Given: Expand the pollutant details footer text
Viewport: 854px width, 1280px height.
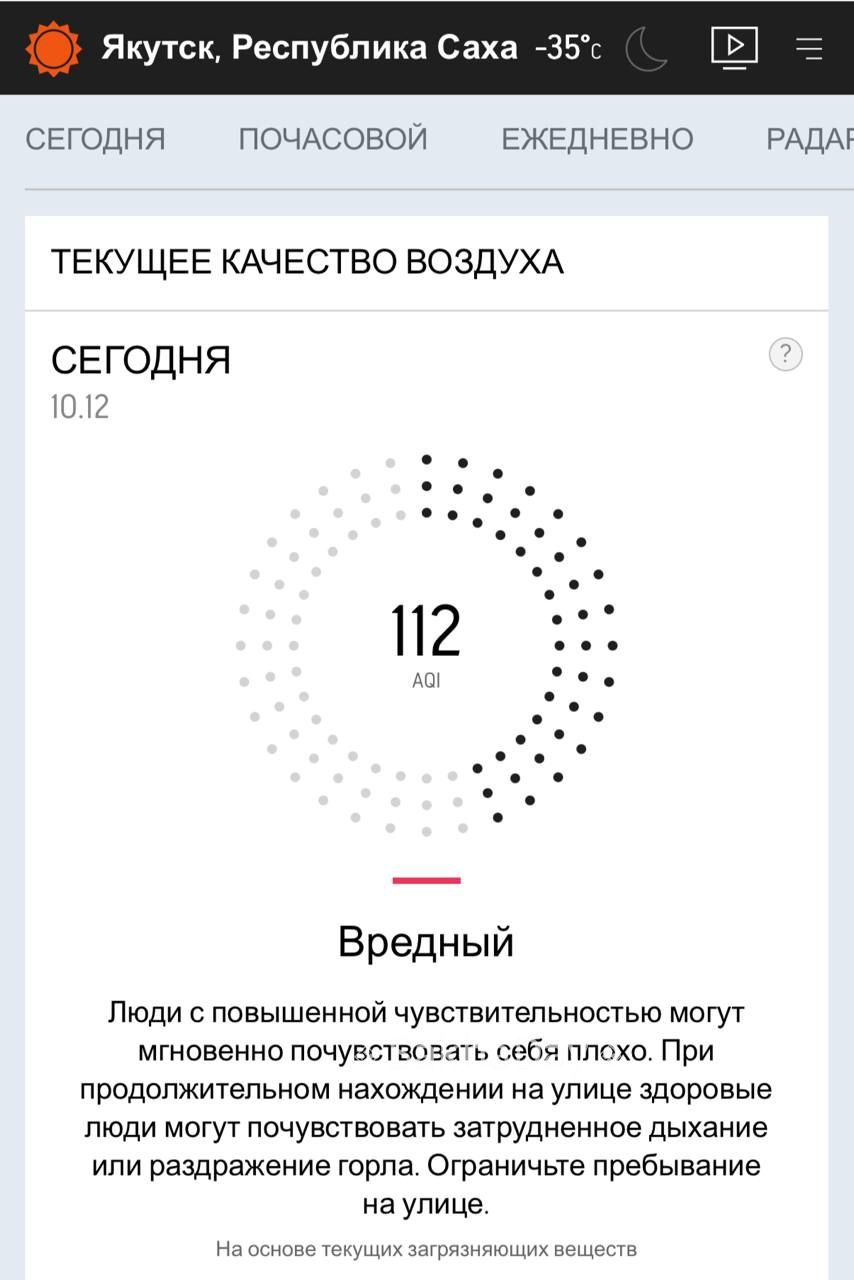Looking at the screenshot, I should click(x=427, y=1248).
